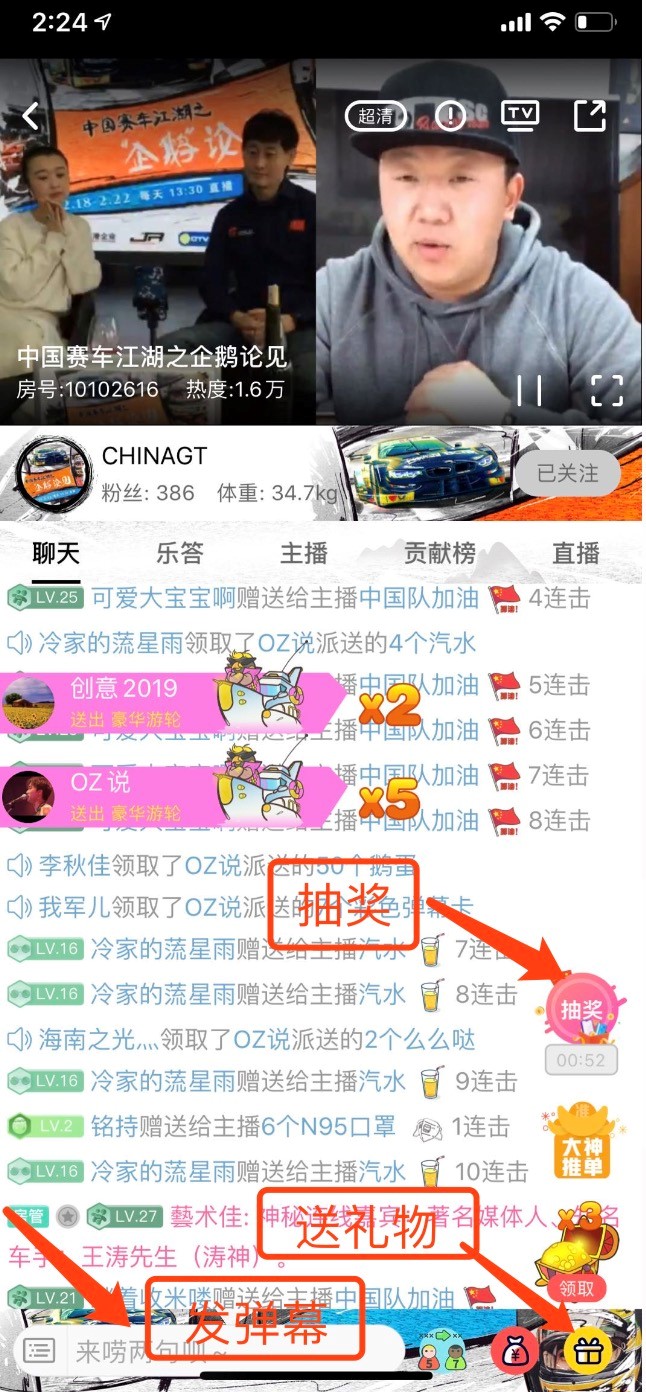The height and width of the screenshot is (1392, 646).
Task: Switch to the 直播 tab
Action: pos(576,553)
